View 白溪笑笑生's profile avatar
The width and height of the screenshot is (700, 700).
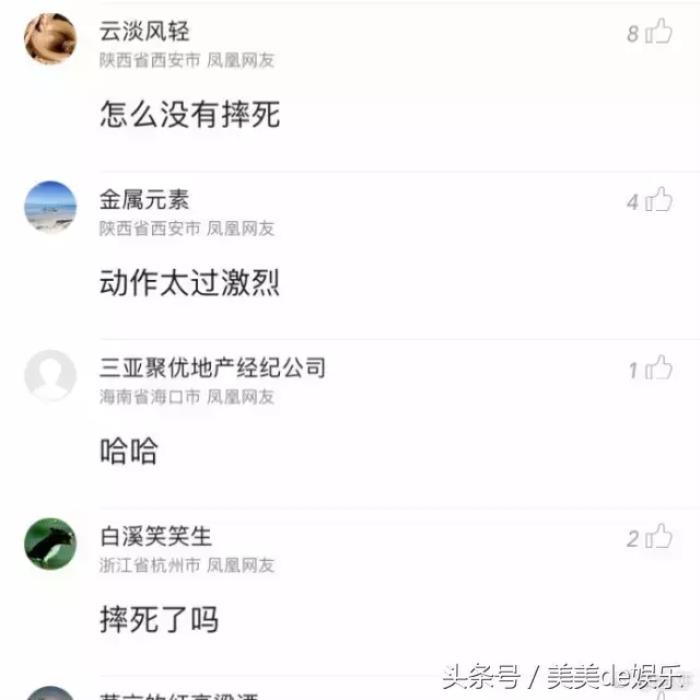click(50, 544)
